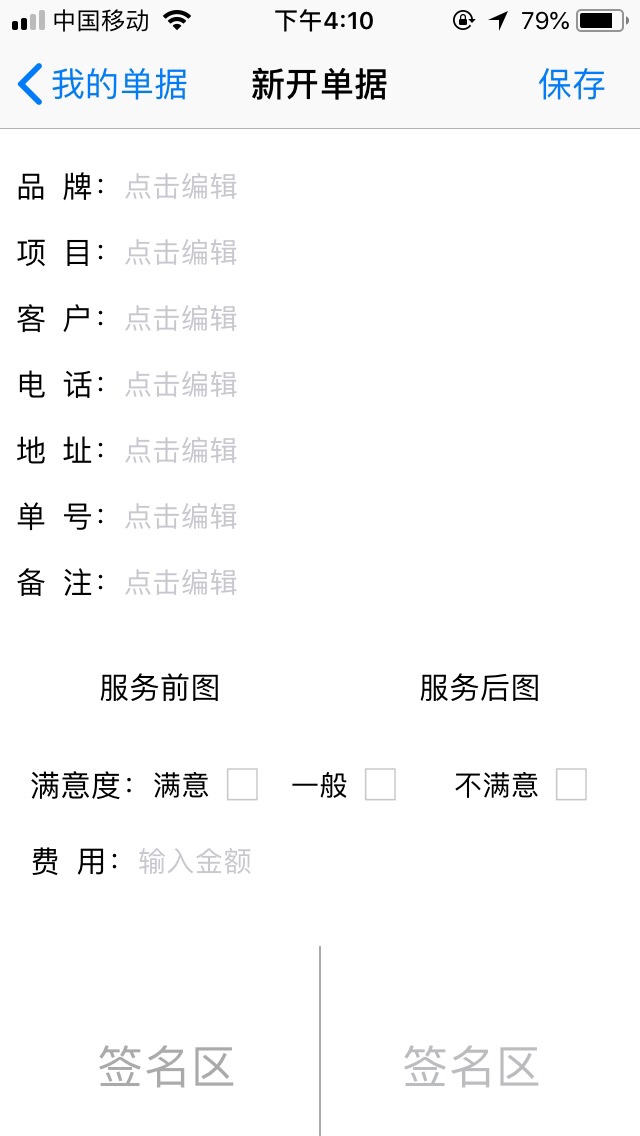
Task: Check the 一般 checkbox
Action: pyautogui.click(x=380, y=785)
